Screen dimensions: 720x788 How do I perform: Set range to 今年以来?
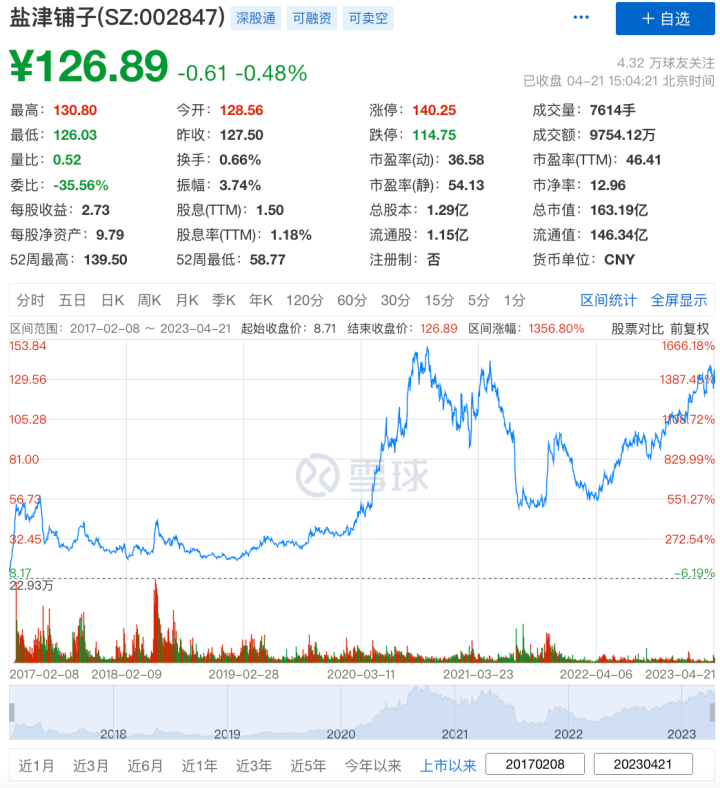[373, 766]
